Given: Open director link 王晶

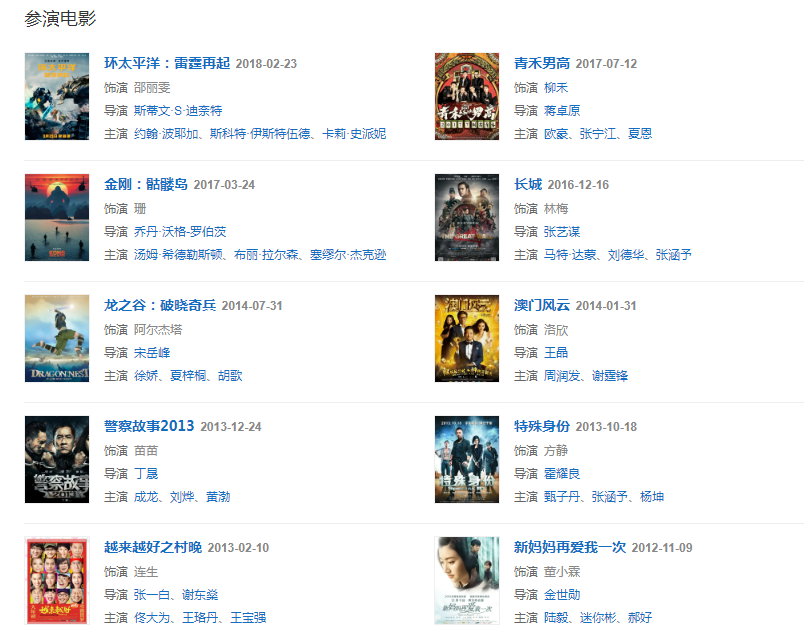Looking at the screenshot, I should pos(555,352).
